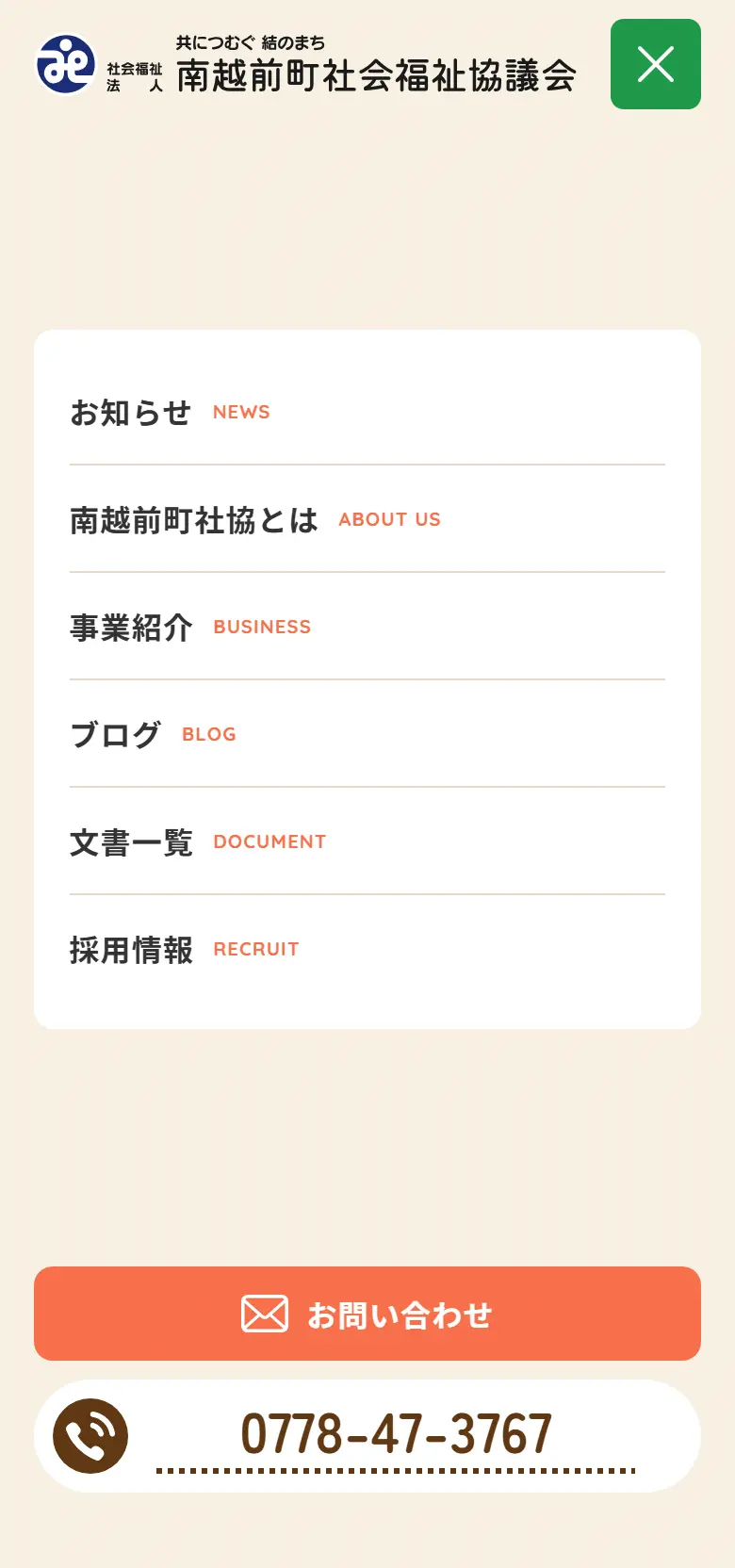Tap the お問い合わせ contact button
The width and height of the screenshot is (735, 1568).
[x=367, y=1314]
